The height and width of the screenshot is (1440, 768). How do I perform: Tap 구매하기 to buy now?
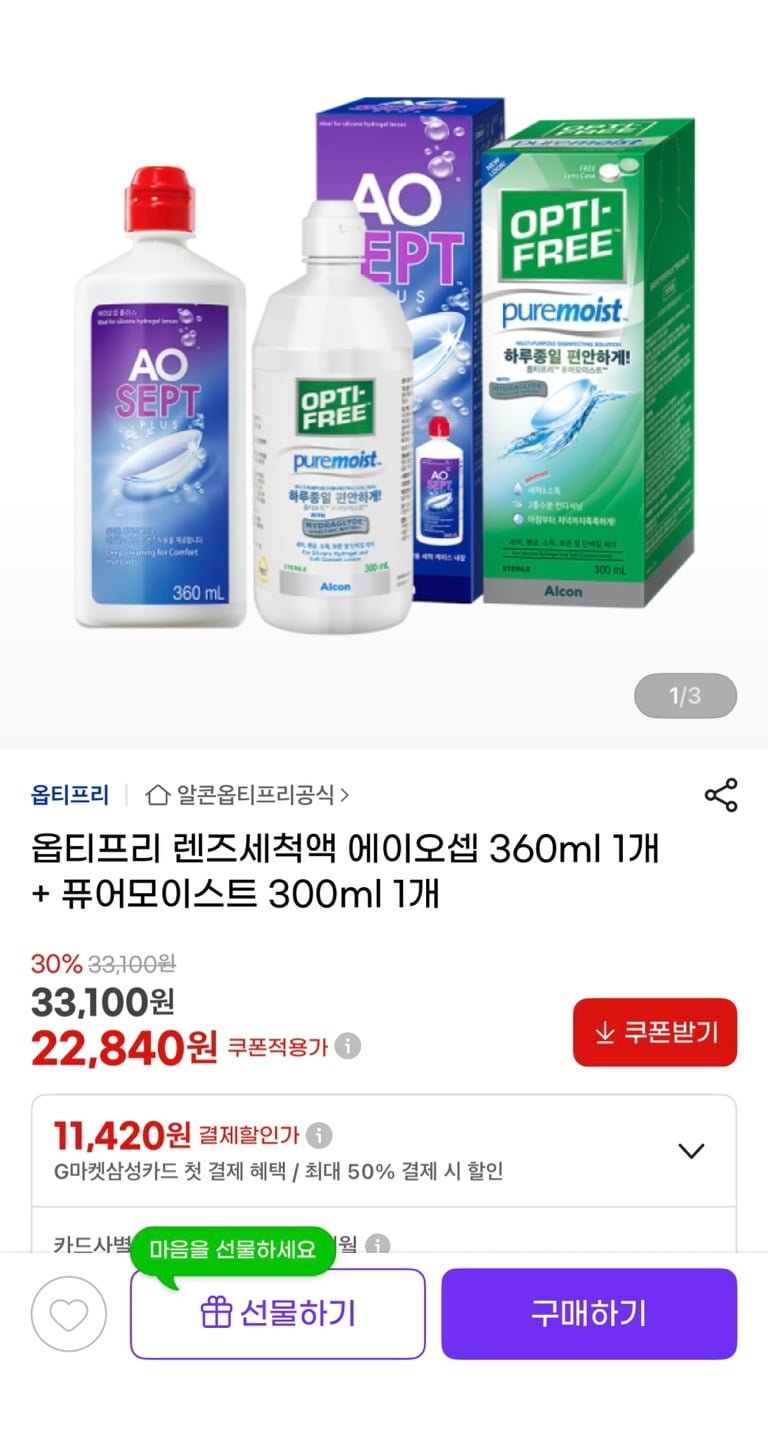(589, 1314)
